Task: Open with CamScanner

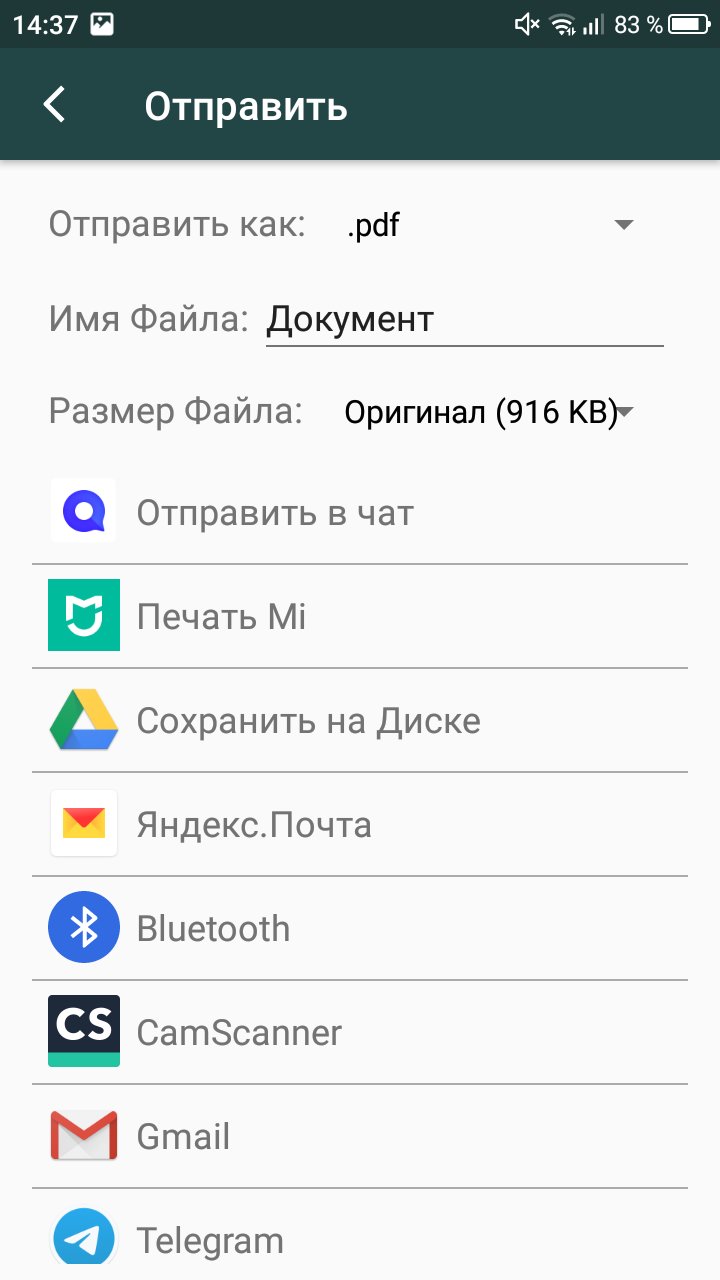Action: [x=360, y=1032]
